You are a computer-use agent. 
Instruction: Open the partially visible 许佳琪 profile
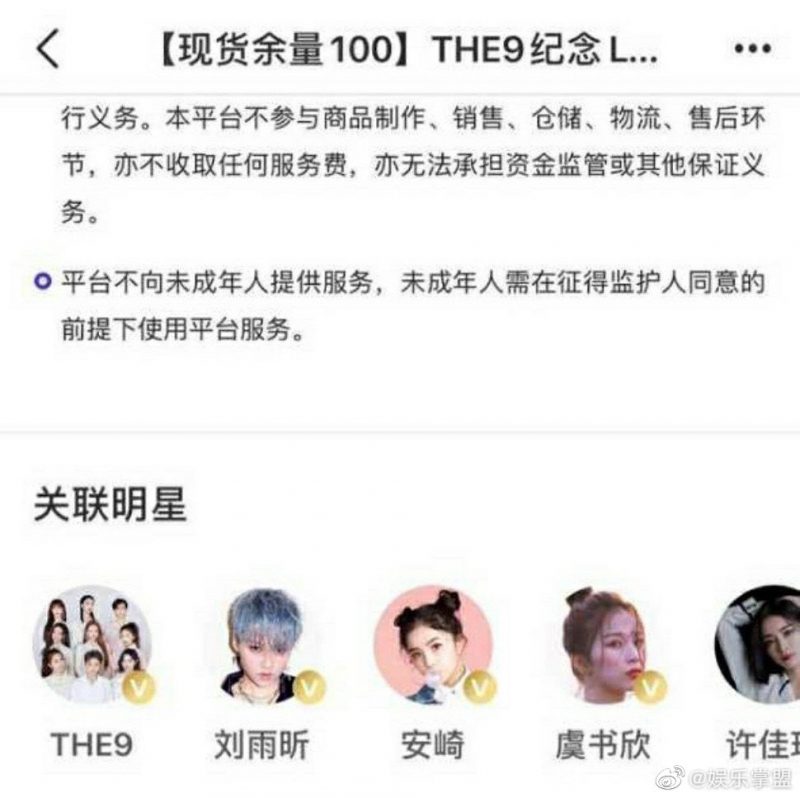(x=760, y=645)
